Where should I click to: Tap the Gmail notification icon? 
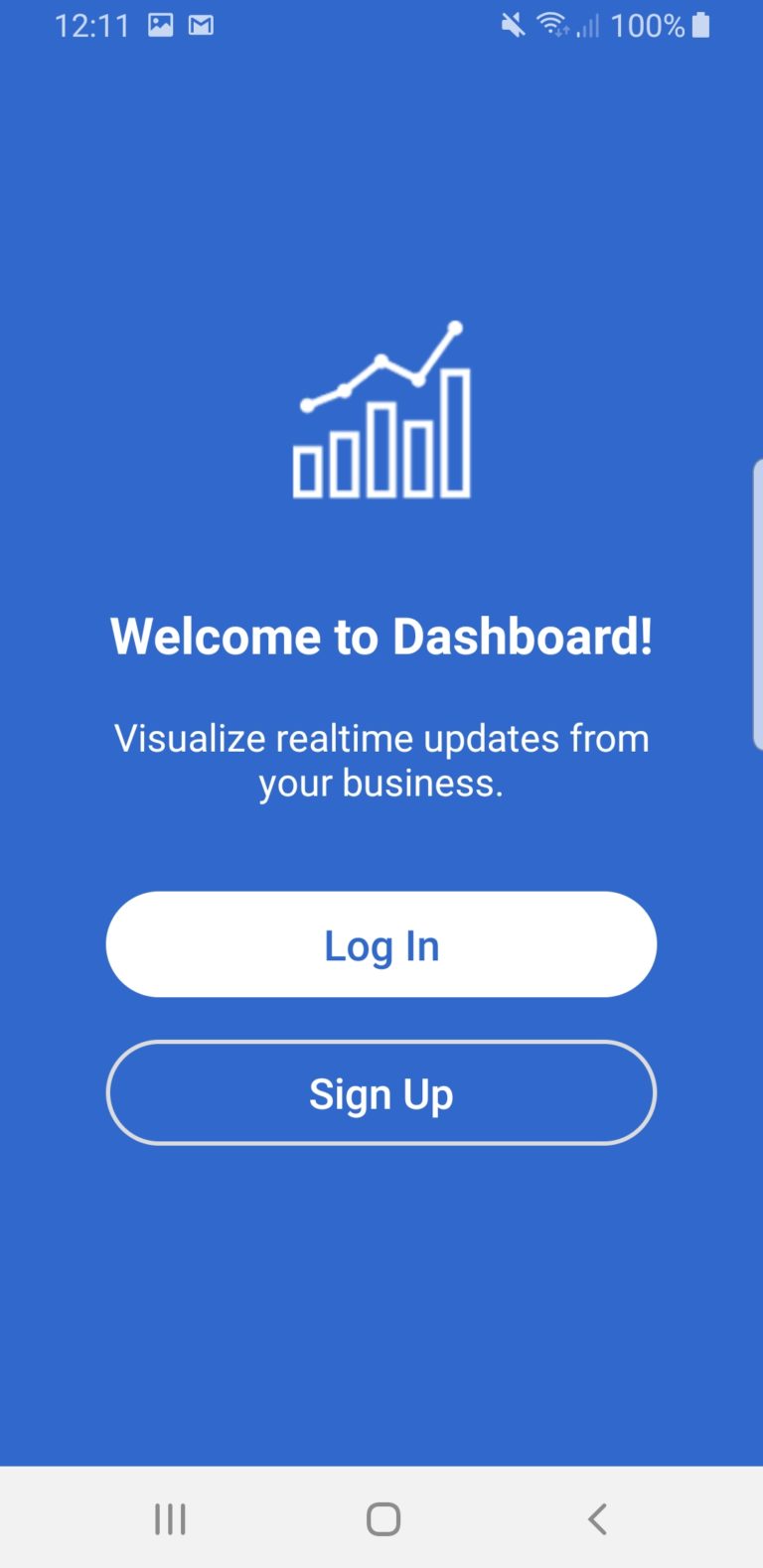(x=202, y=25)
